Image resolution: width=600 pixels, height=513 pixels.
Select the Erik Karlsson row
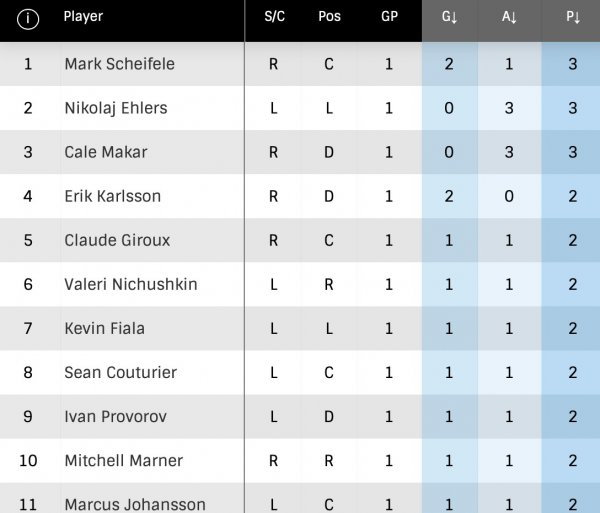pyautogui.click(x=112, y=196)
